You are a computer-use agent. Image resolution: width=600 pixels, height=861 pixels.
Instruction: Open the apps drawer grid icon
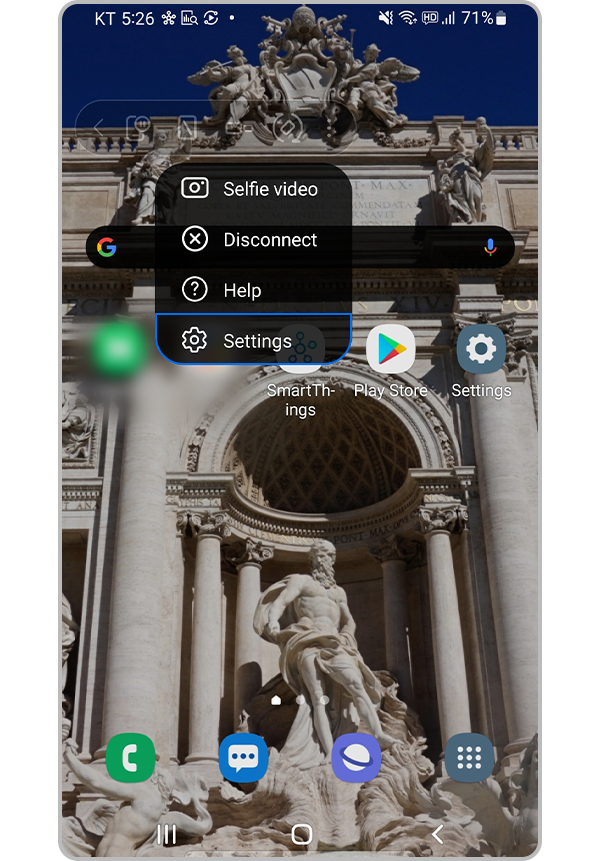pyautogui.click(x=469, y=759)
